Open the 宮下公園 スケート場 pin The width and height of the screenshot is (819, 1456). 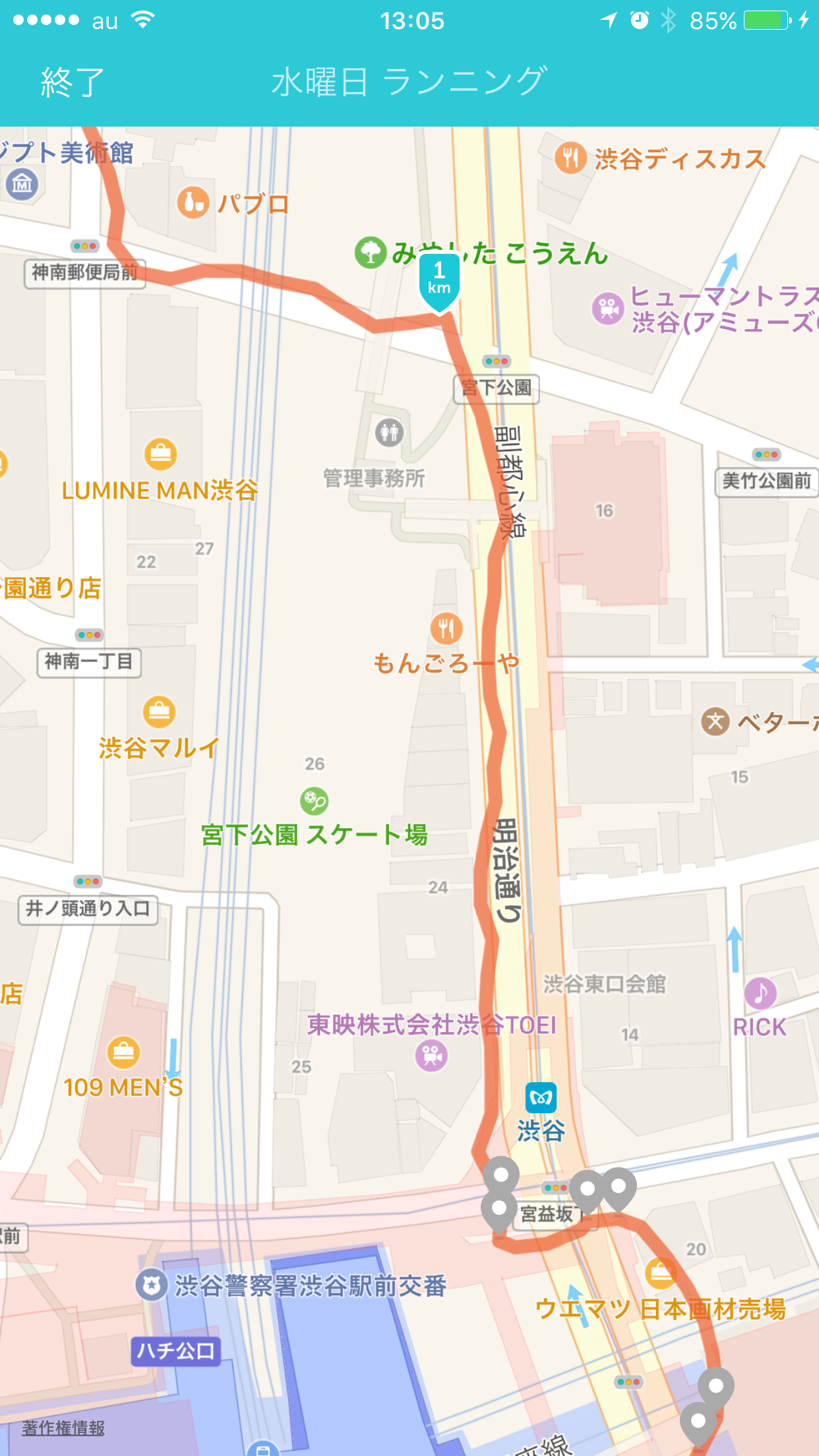[315, 801]
